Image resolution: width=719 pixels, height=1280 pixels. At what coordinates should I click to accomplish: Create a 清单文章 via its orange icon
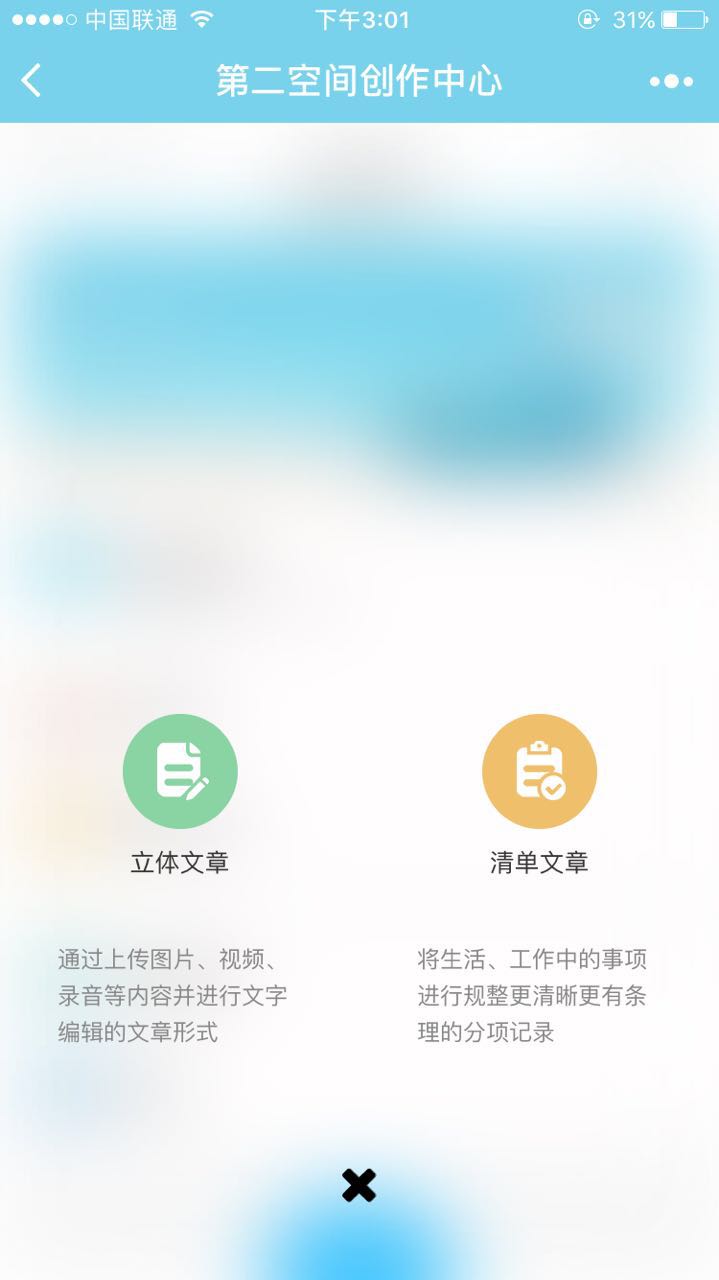(x=540, y=771)
